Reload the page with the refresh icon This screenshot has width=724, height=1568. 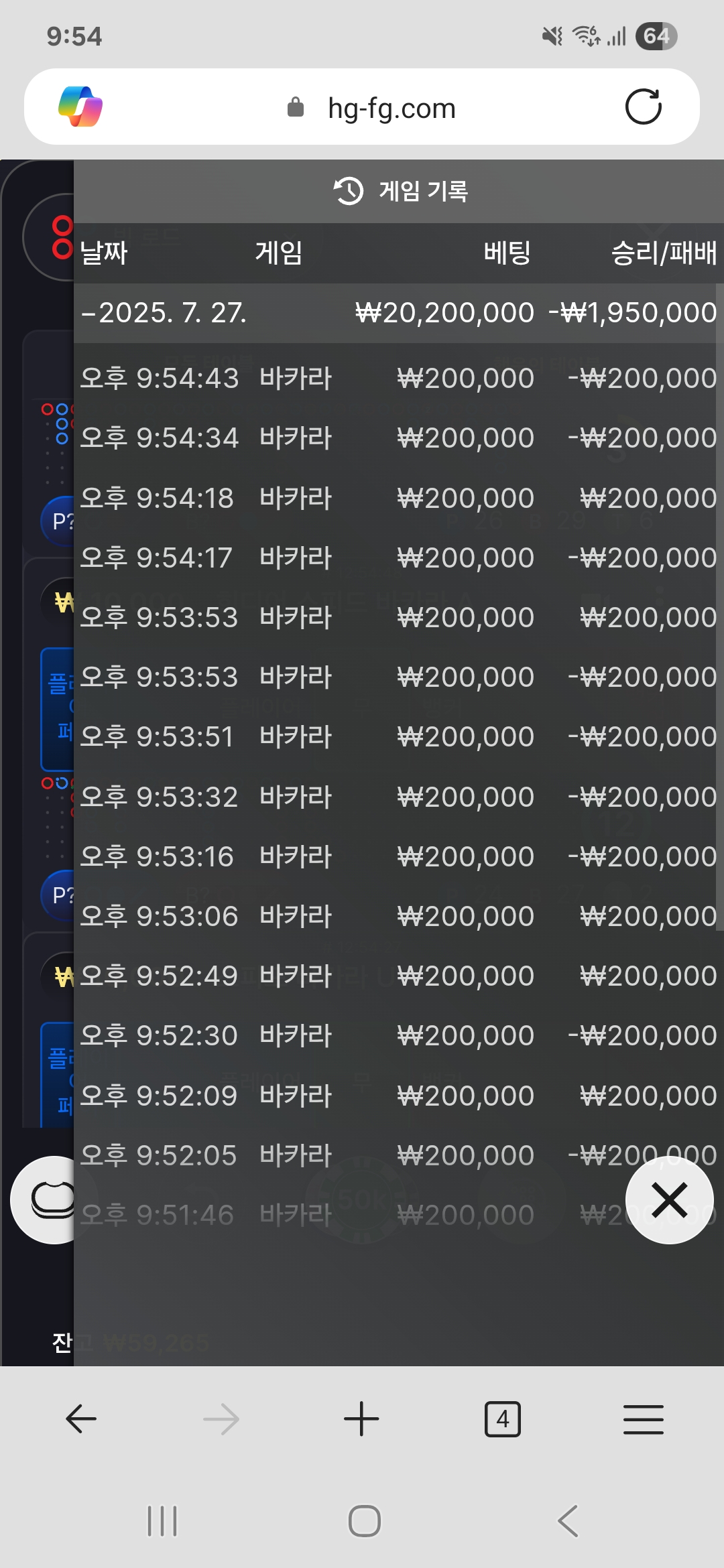[x=643, y=107]
